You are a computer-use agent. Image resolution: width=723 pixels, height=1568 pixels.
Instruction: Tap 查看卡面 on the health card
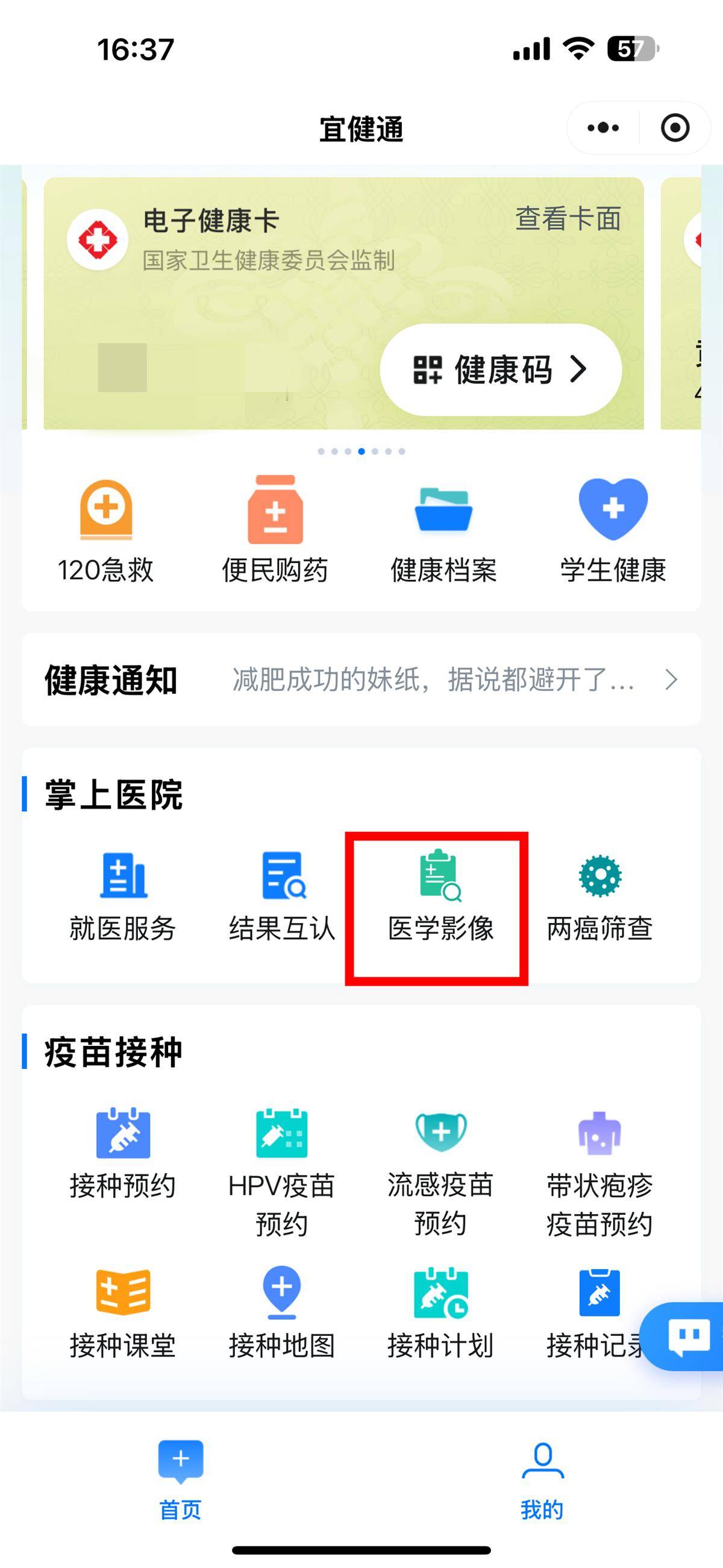pyautogui.click(x=568, y=219)
